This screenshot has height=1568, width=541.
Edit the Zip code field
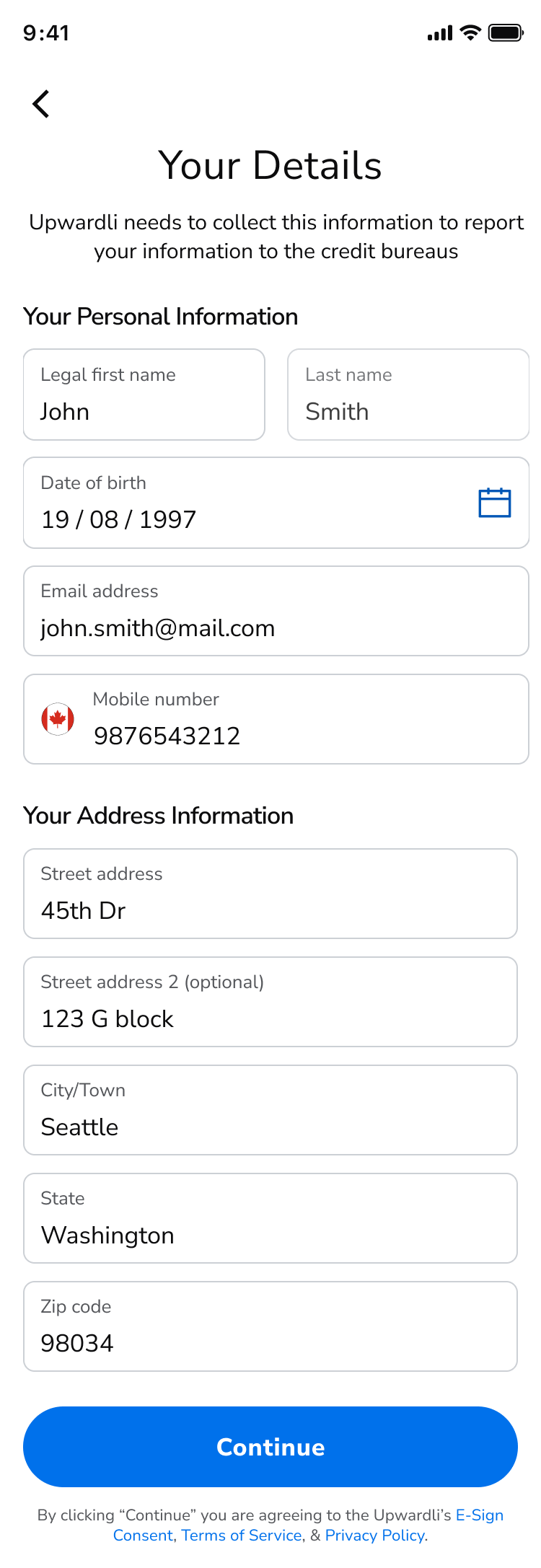coord(270,1326)
